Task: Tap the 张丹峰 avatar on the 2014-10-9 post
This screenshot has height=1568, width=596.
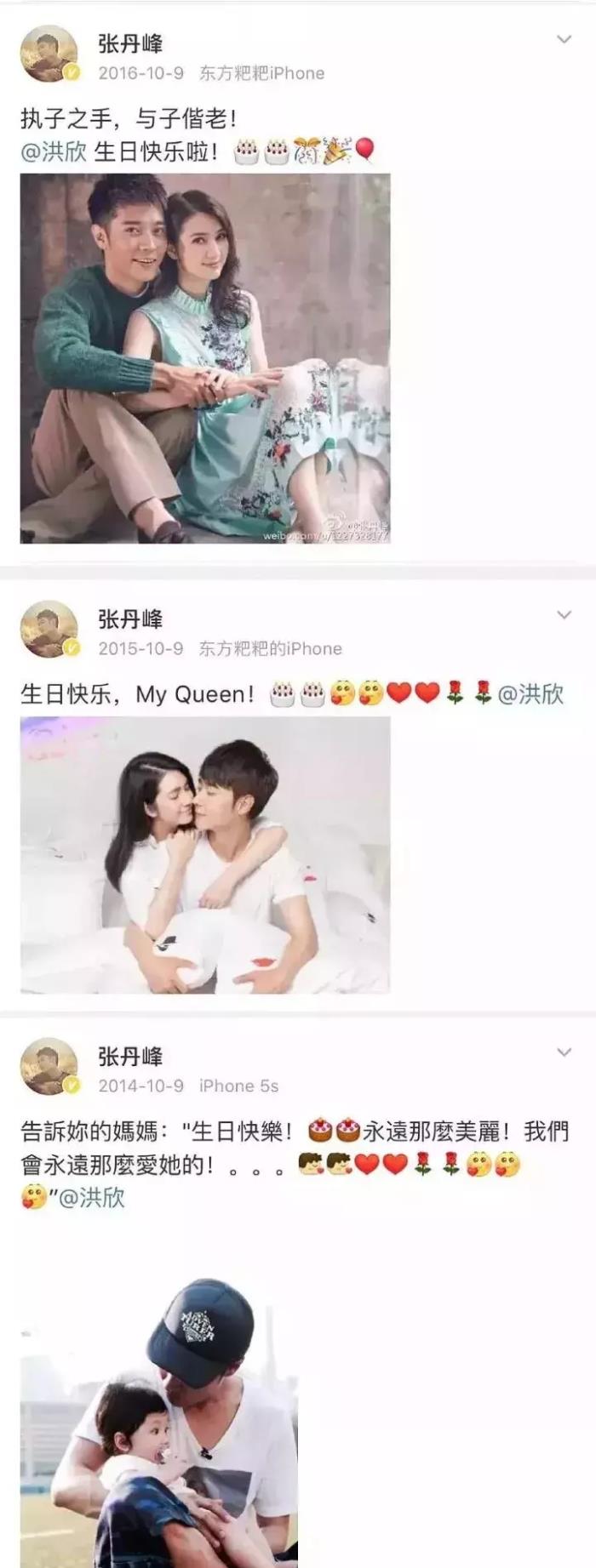Action: (49, 1067)
